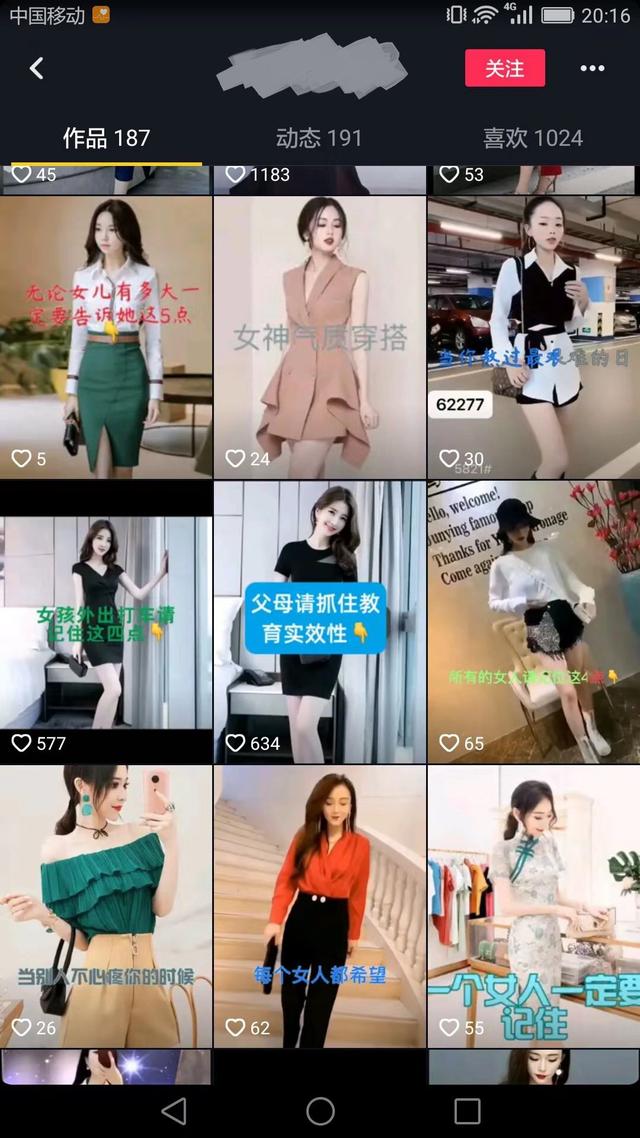Open the video 父母请抓住教育实效性

click(x=320, y=622)
